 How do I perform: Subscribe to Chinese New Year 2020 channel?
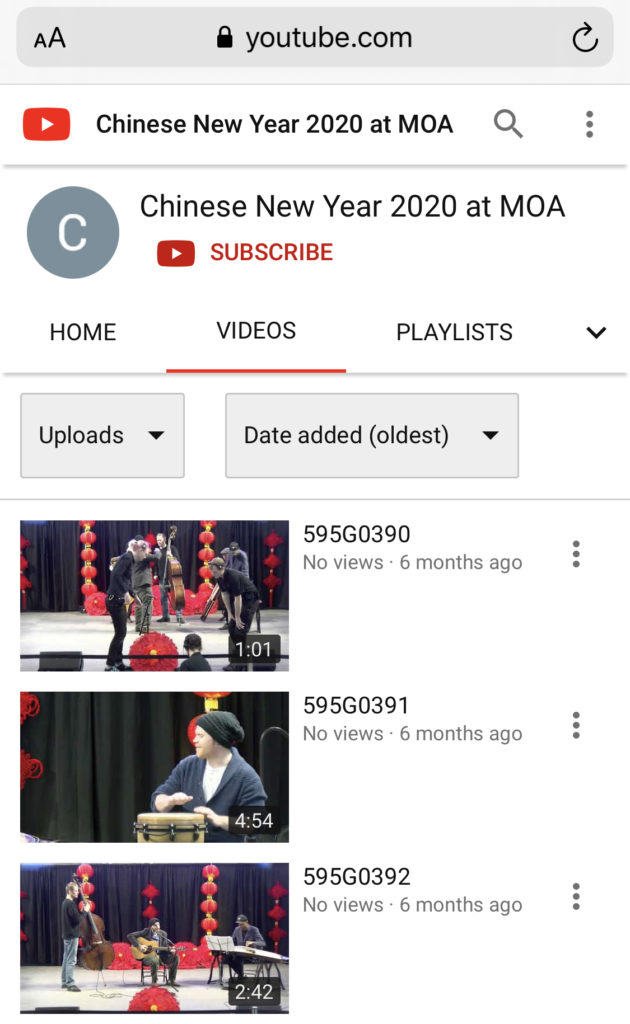246,253
